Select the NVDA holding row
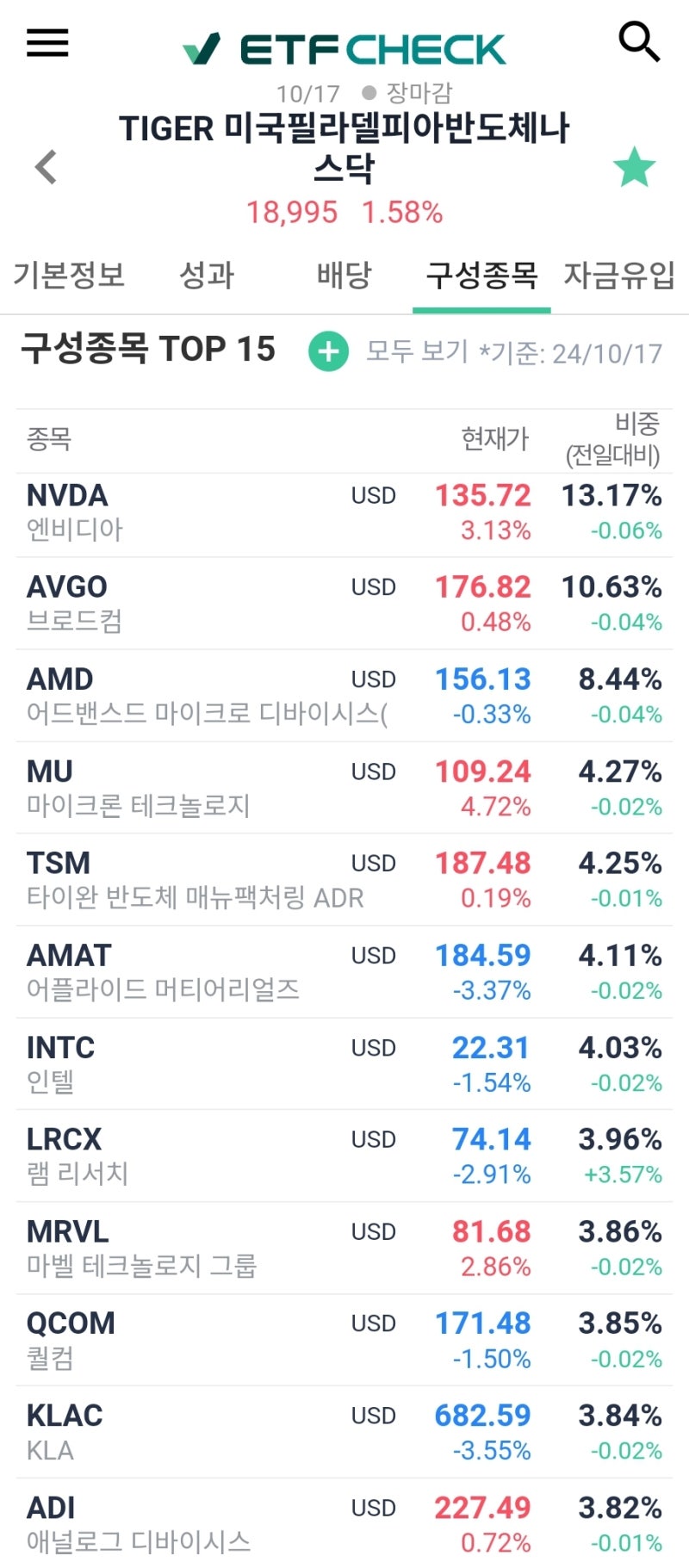The image size is (689, 1568). (x=344, y=511)
